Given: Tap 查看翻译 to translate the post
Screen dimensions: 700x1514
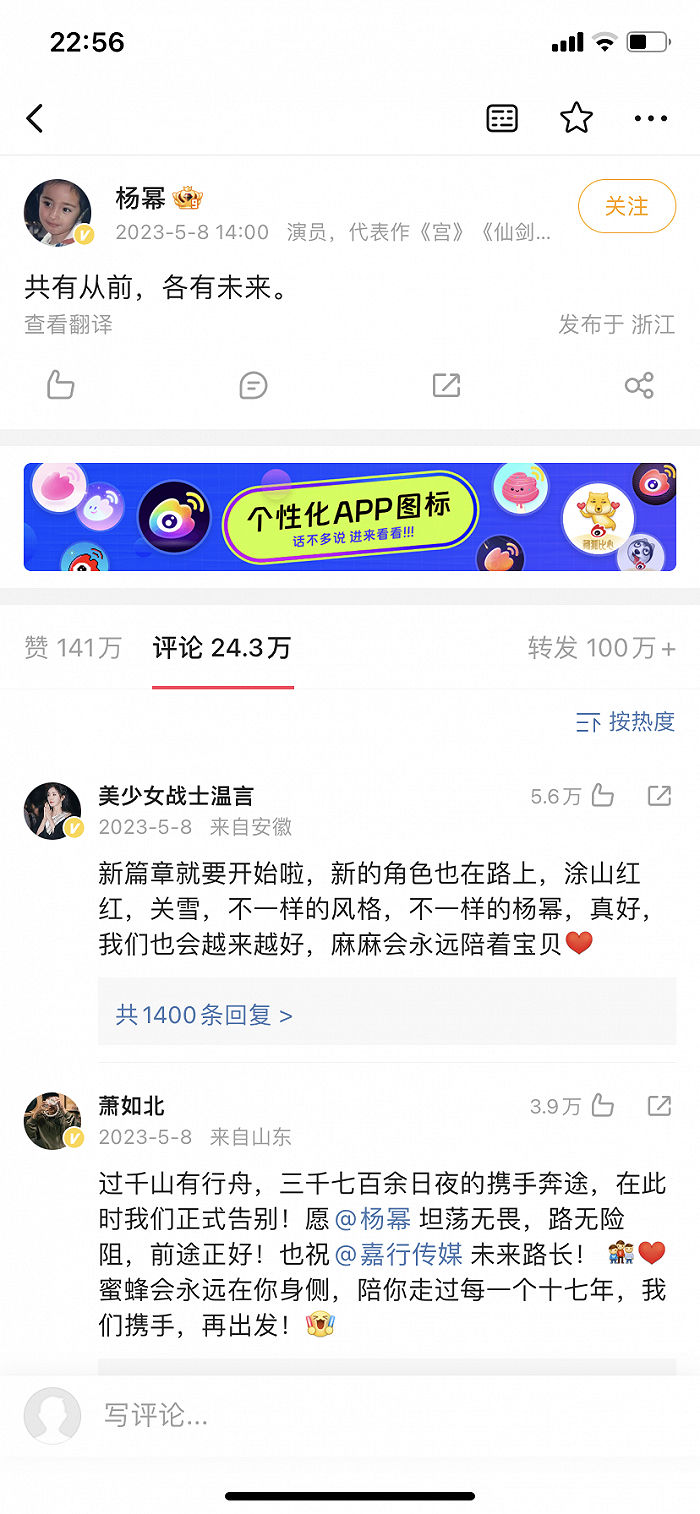Looking at the screenshot, I should click(68, 324).
